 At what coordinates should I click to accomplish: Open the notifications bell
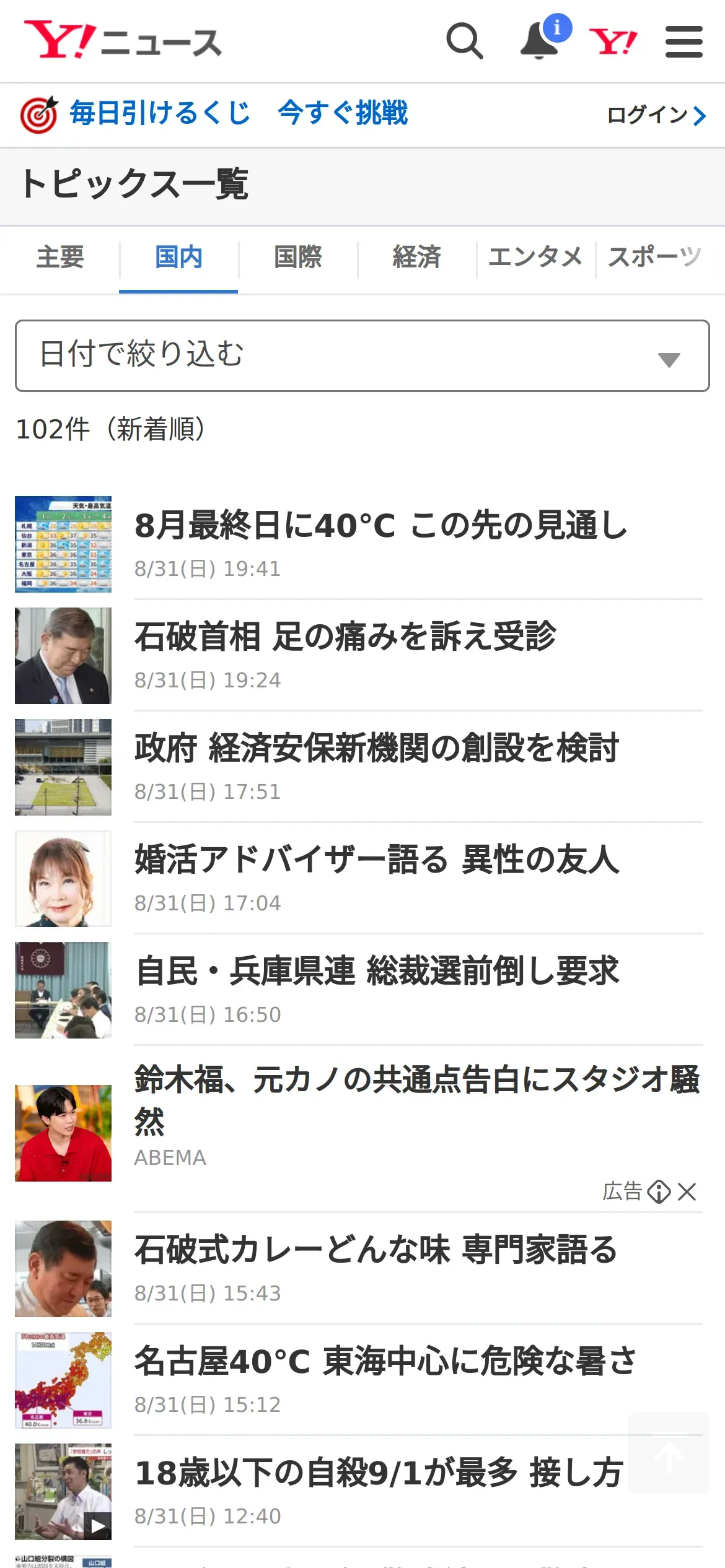pos(540,41)
